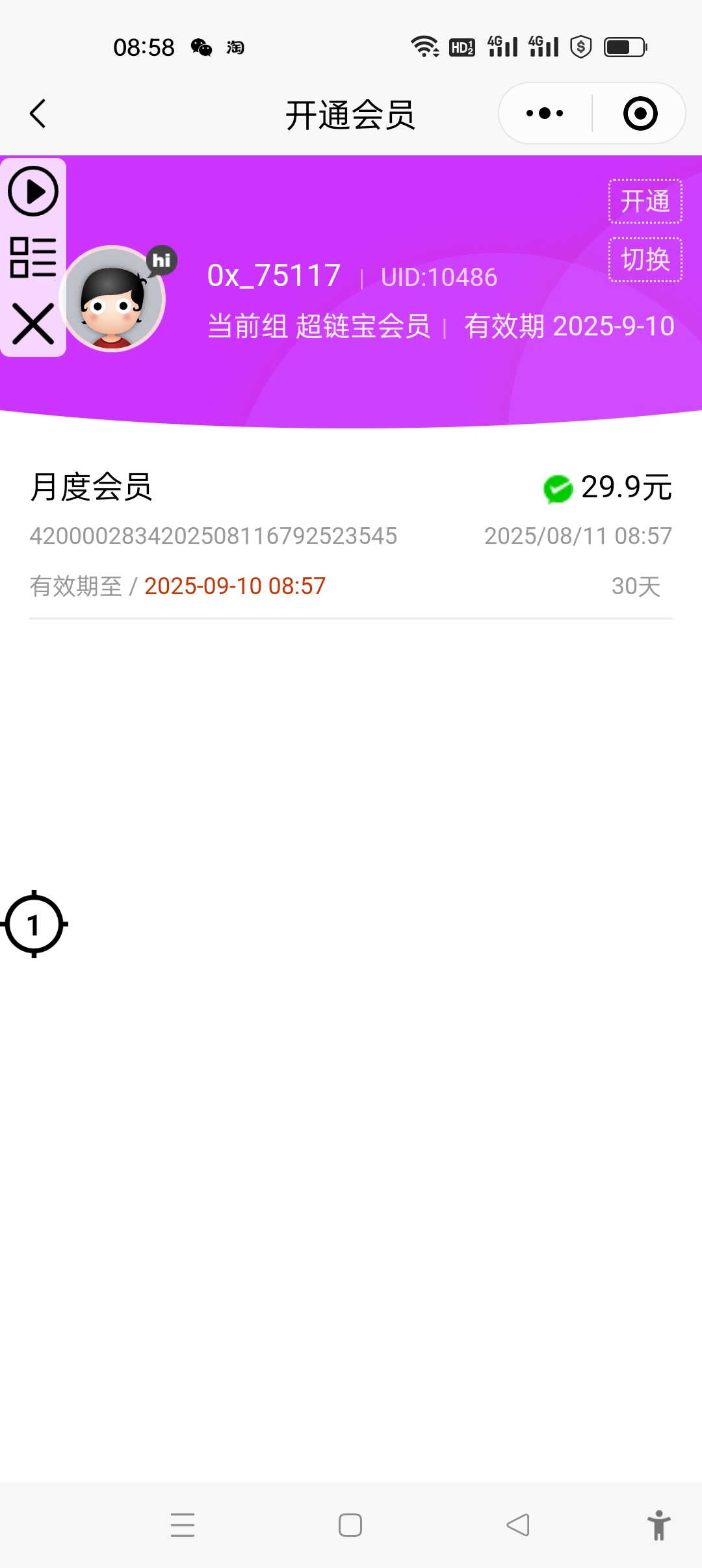Tap the play icon in the floating panel
Screen dimensions: 702x1568
33,192
